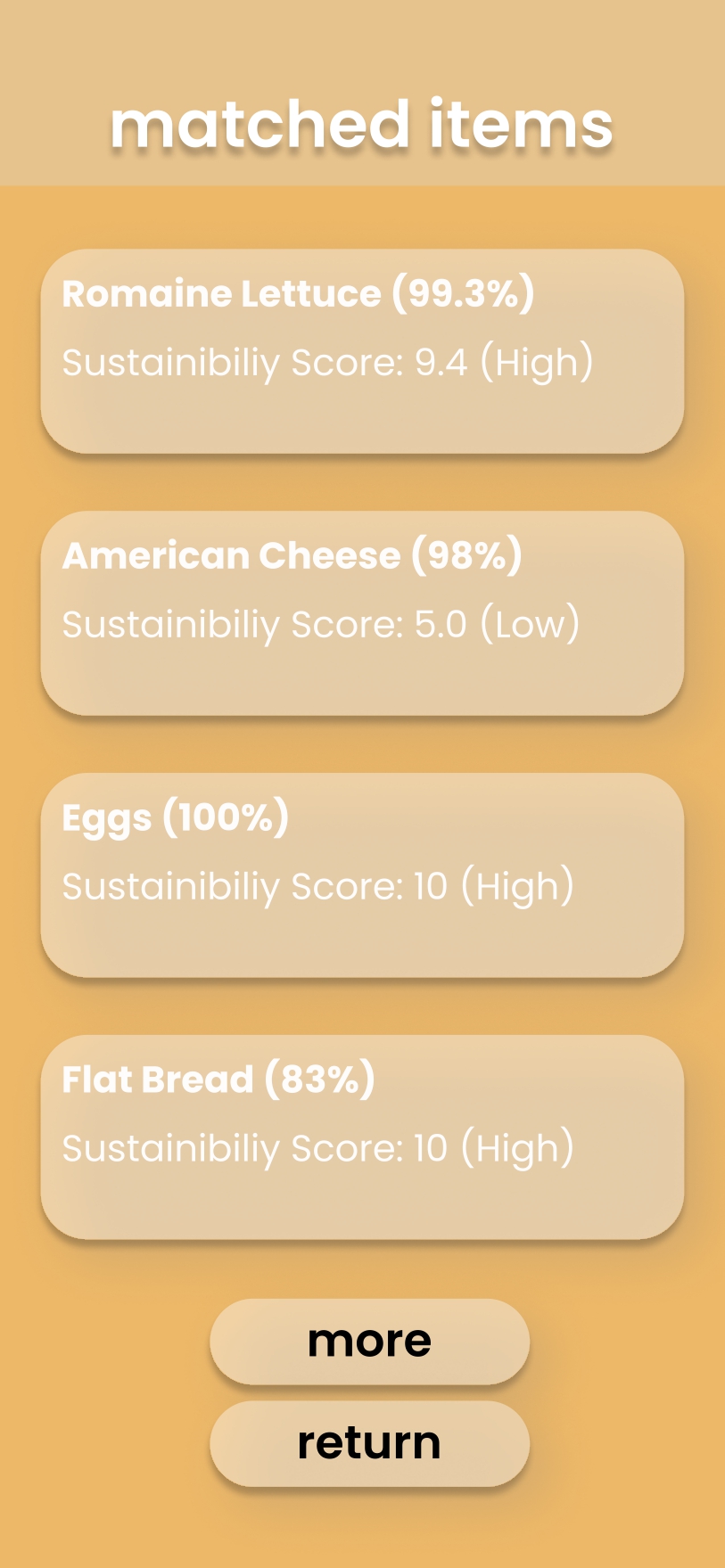The height and width of the screenshot is (1568, 725).
Task: View the Eggs matched item
Action: tap(362, 874)
